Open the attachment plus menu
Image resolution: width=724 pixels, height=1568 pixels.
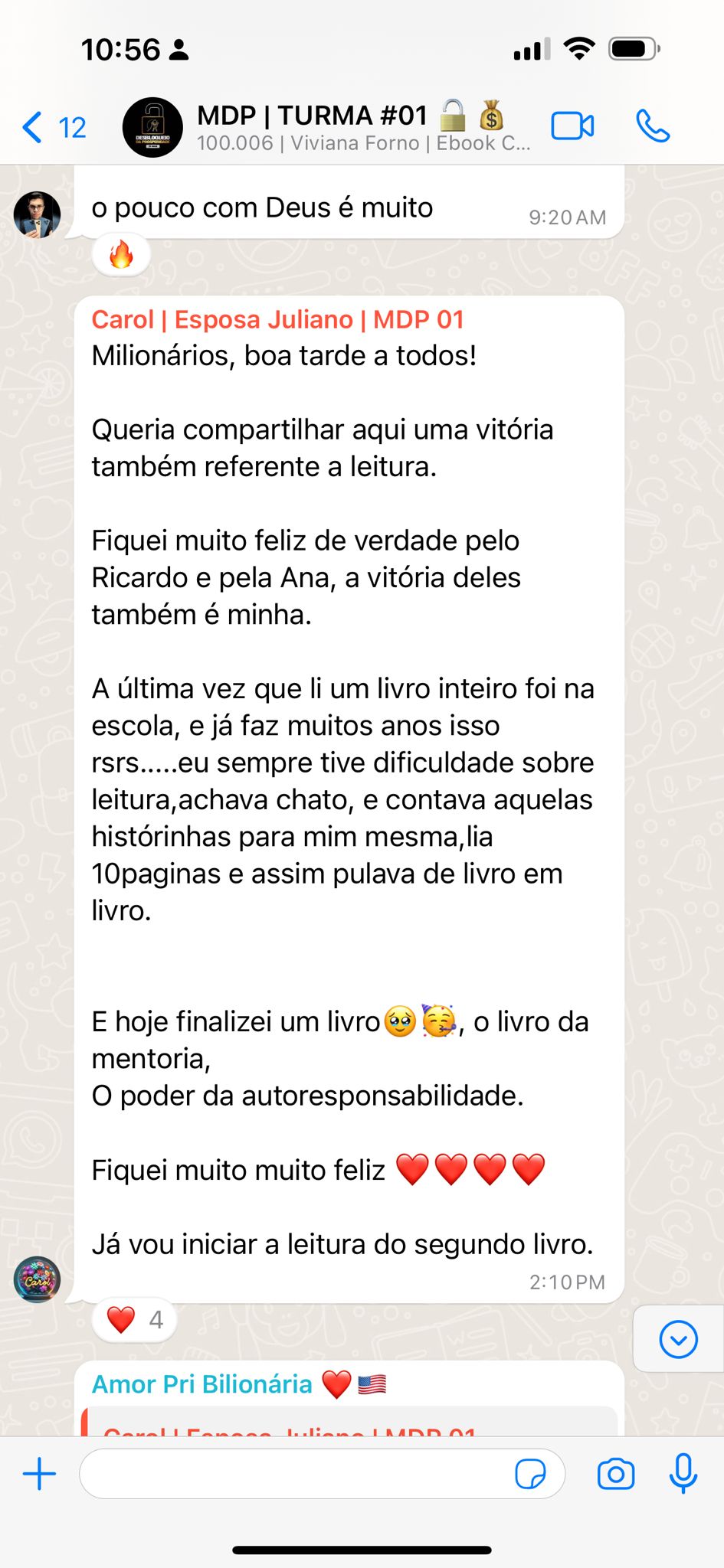click(x=40, y=1474)
